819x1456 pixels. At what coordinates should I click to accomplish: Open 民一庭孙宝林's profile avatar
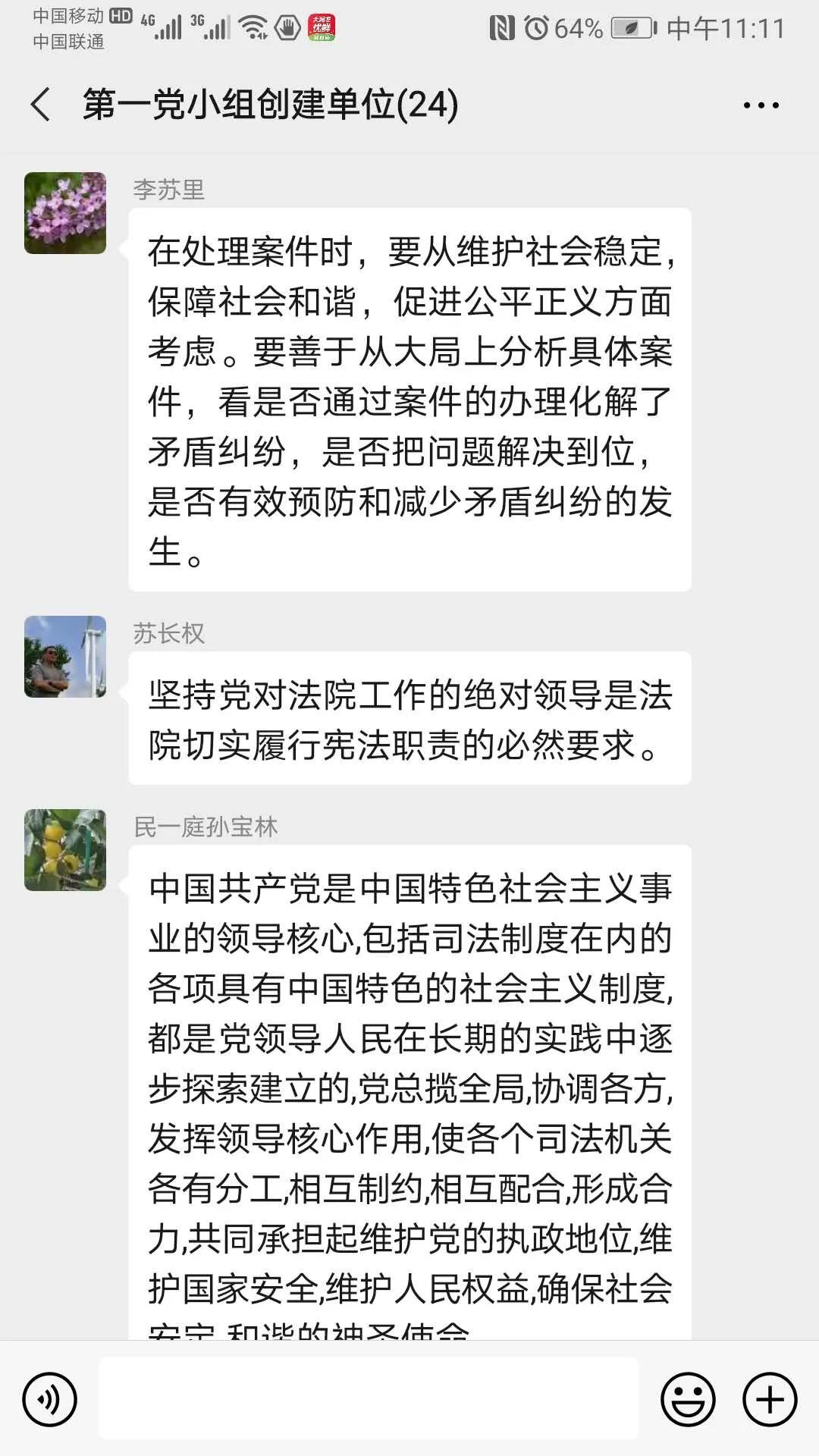(x=65, y=850)
